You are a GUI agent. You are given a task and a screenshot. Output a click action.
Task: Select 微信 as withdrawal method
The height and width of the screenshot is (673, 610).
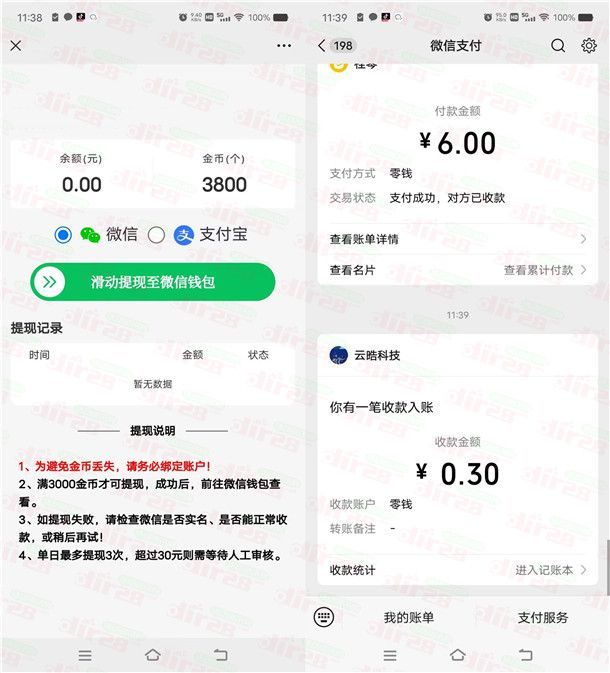63,235
